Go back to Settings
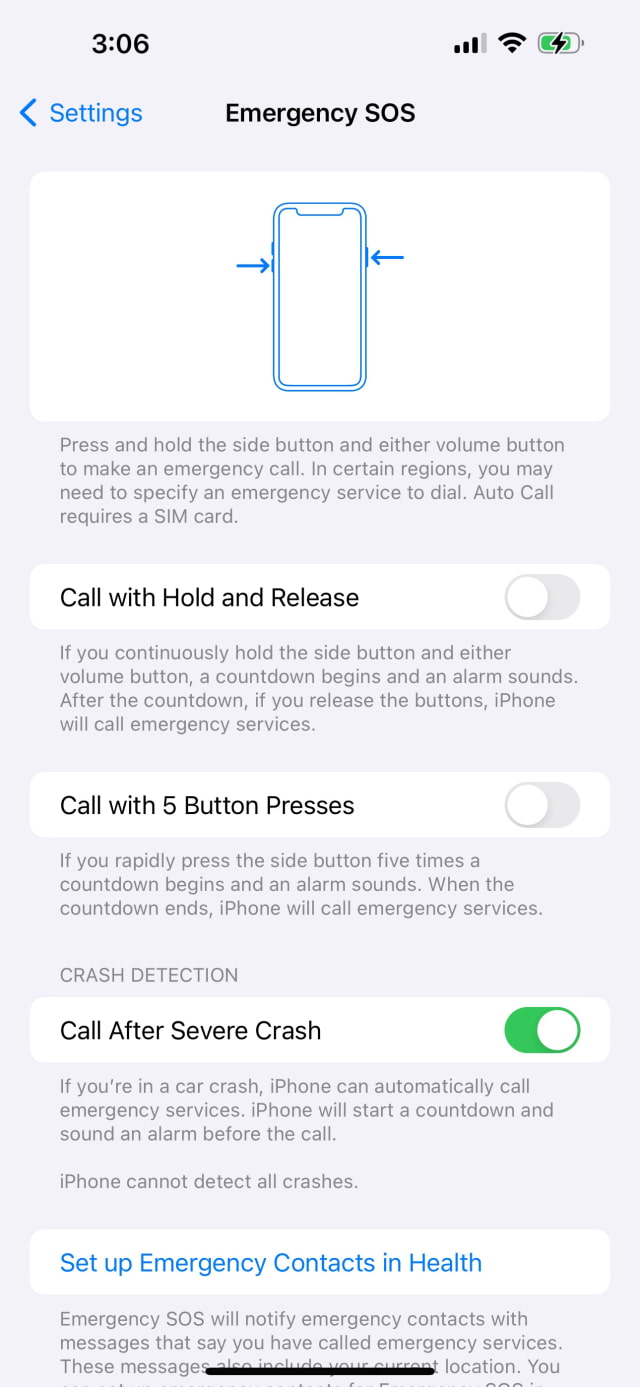The image size is (640, 1387). point(81,113)
